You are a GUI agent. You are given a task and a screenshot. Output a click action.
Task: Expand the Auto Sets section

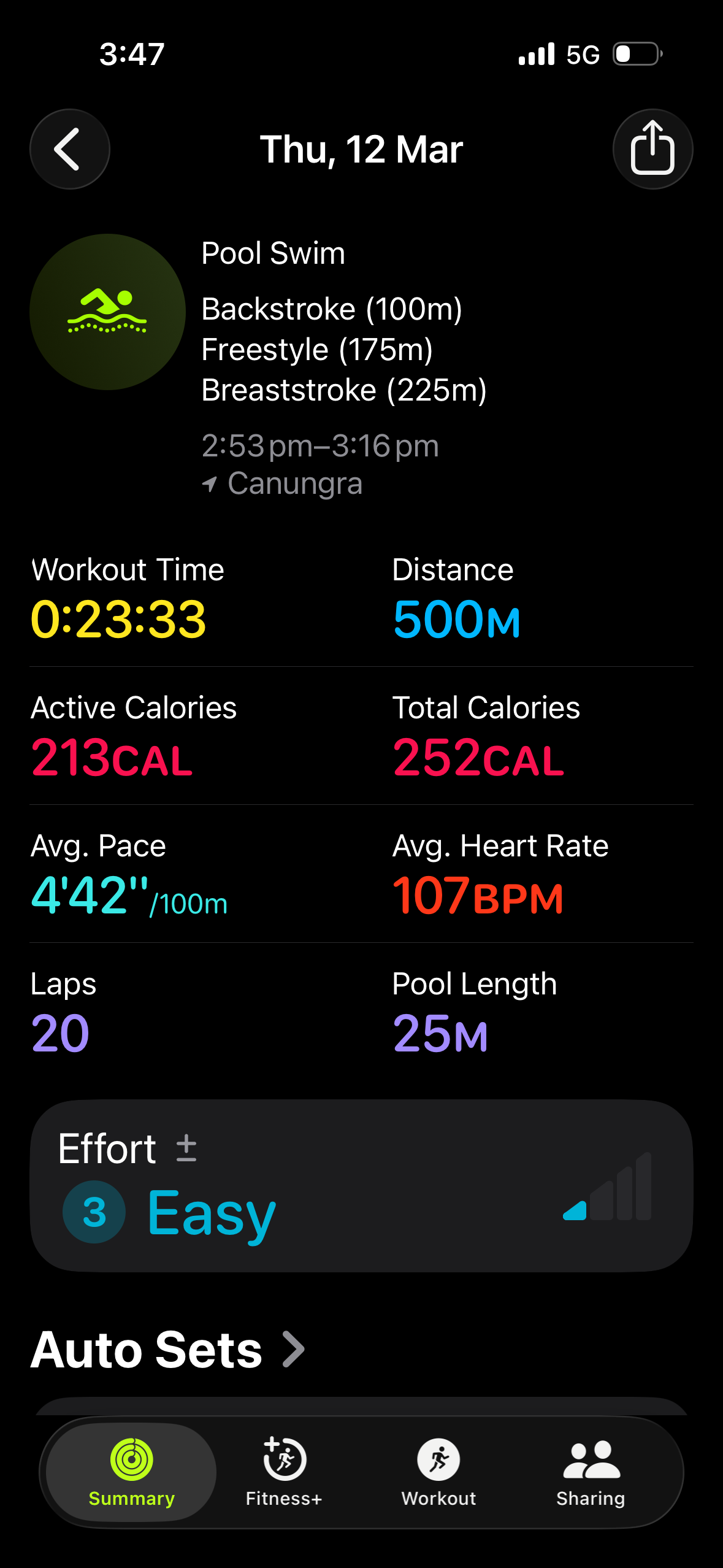[169, 1350]
